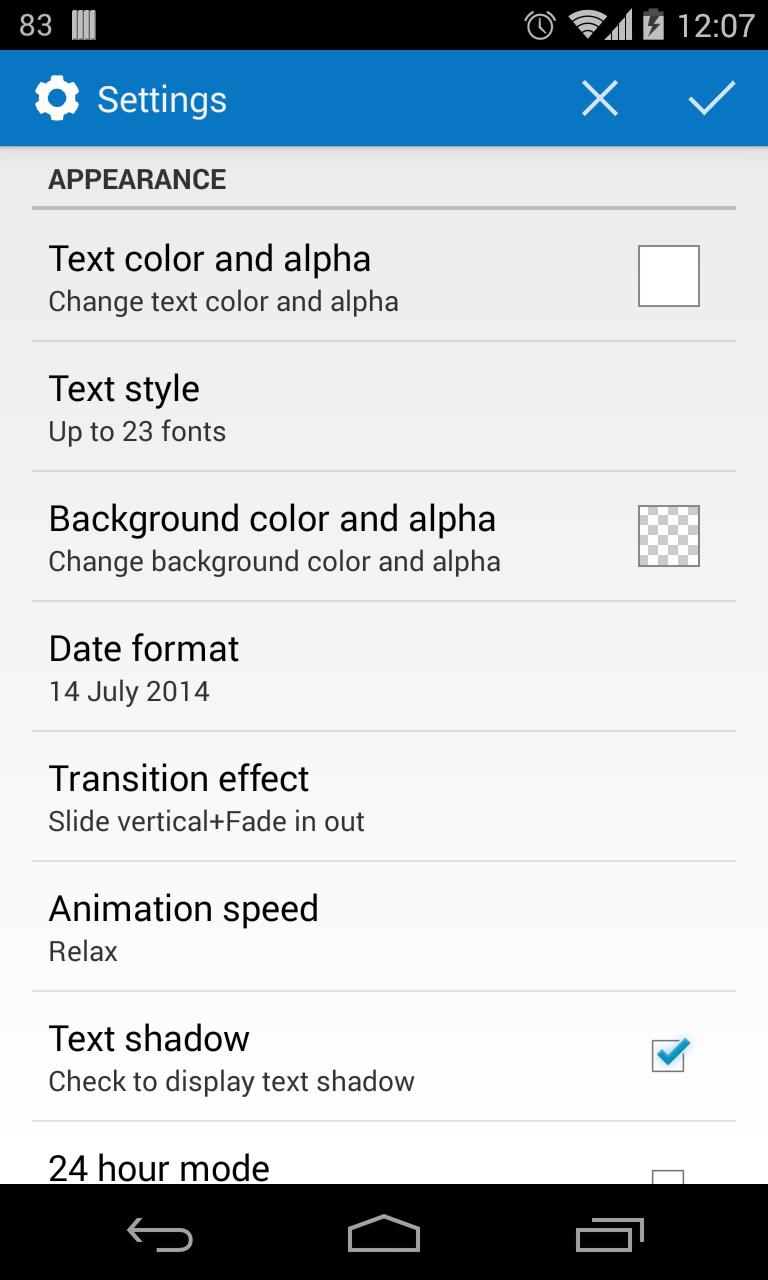Tap the Settings title in the header
The image size is (768, 1280).
[x=162, y=97]
